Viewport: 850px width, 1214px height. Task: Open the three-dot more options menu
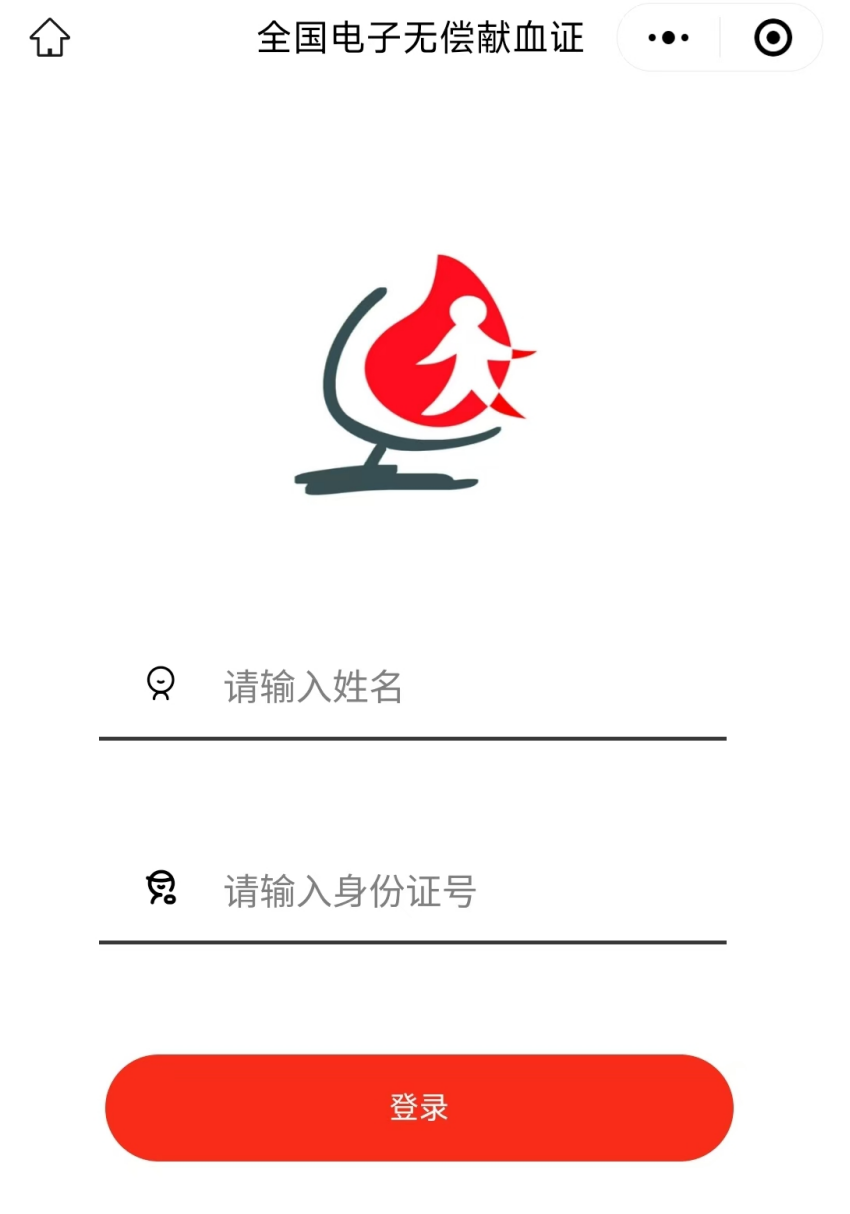pyautogui.click(x=668, y=38)
